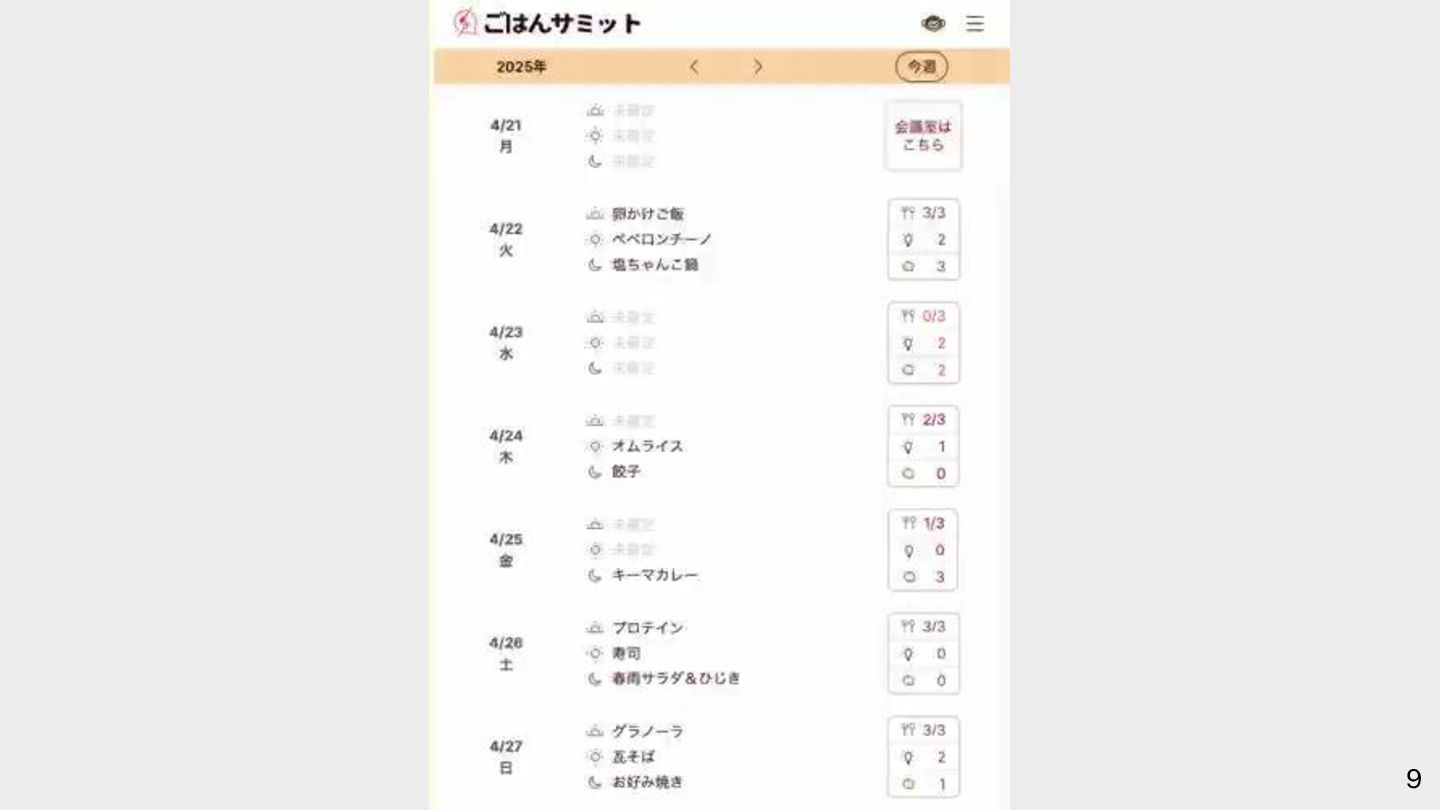Jump to this week with 今週 button
This screenshot has height=810, width=1440.
tap(921, 67)
